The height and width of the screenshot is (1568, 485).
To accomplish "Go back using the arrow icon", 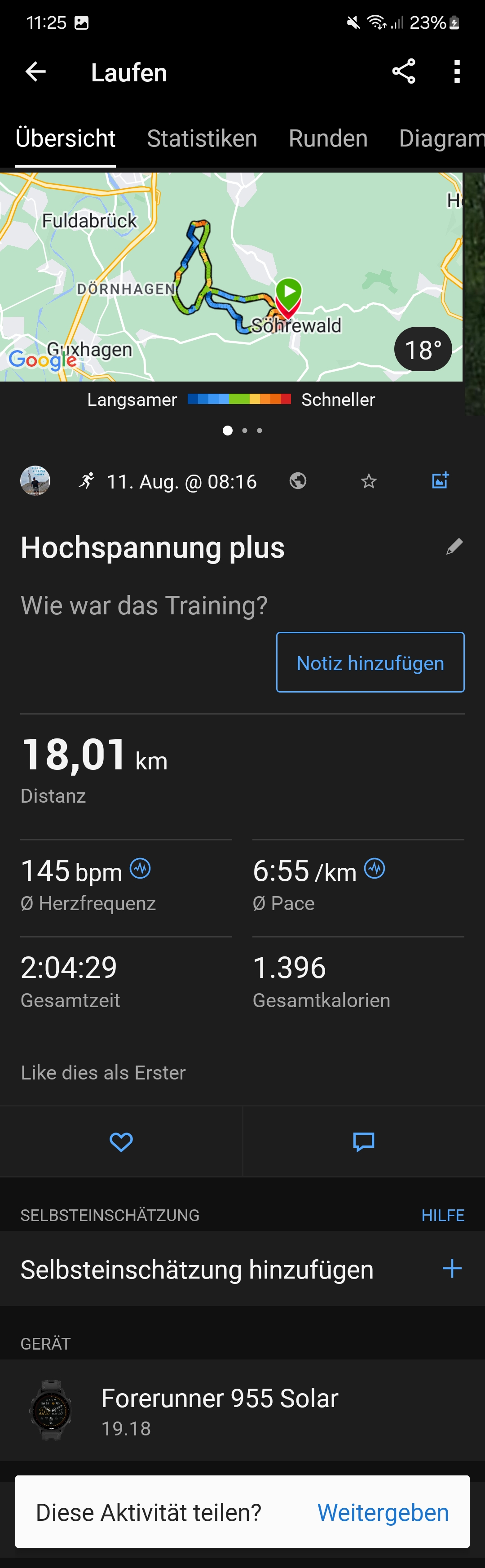I will (x=35, y=72).
